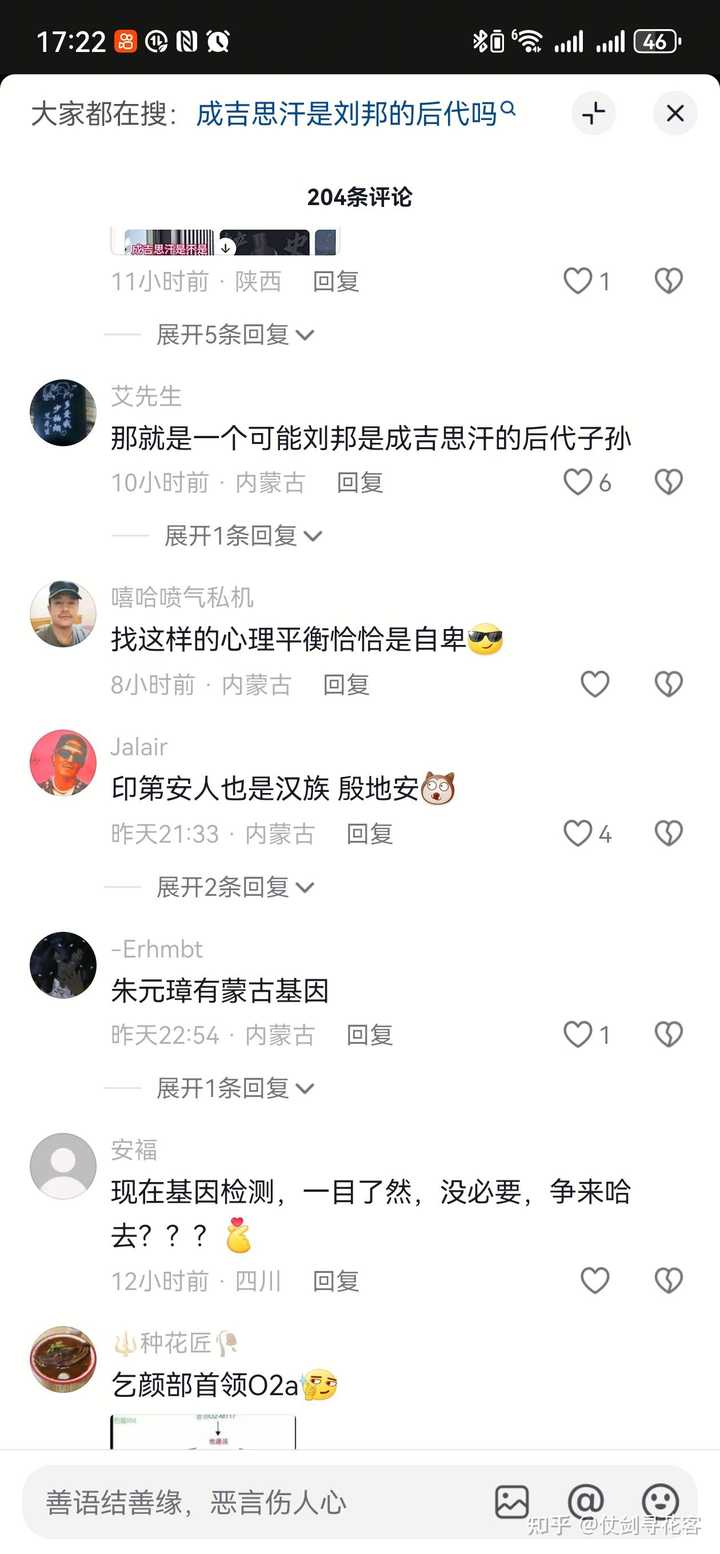The width and height of the screenshot is (720, 1554).
Task: Expand the 1 reply under 艾先生's comment
Action: (243, 535)
